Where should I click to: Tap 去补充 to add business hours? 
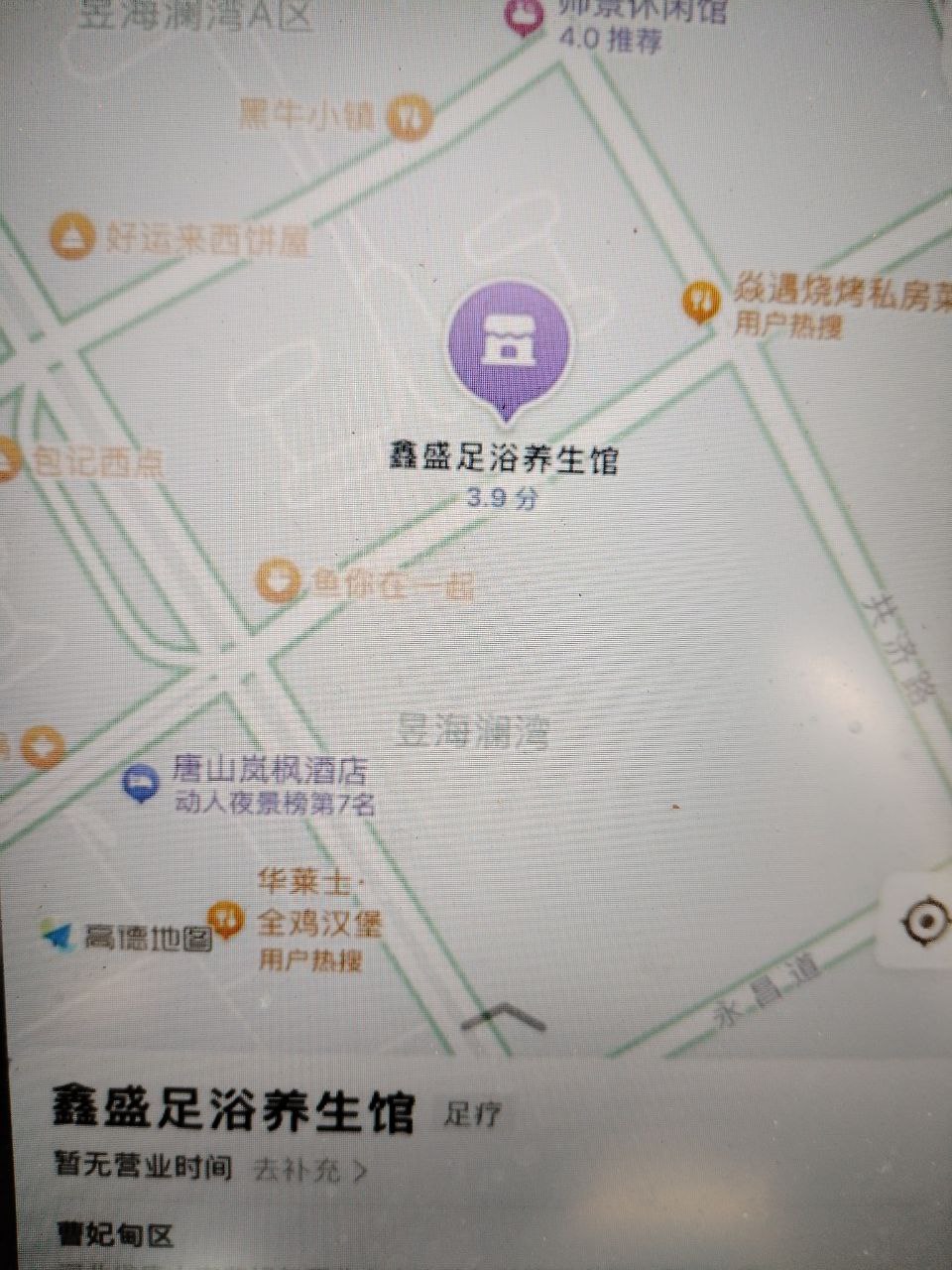pos(309,1169)
